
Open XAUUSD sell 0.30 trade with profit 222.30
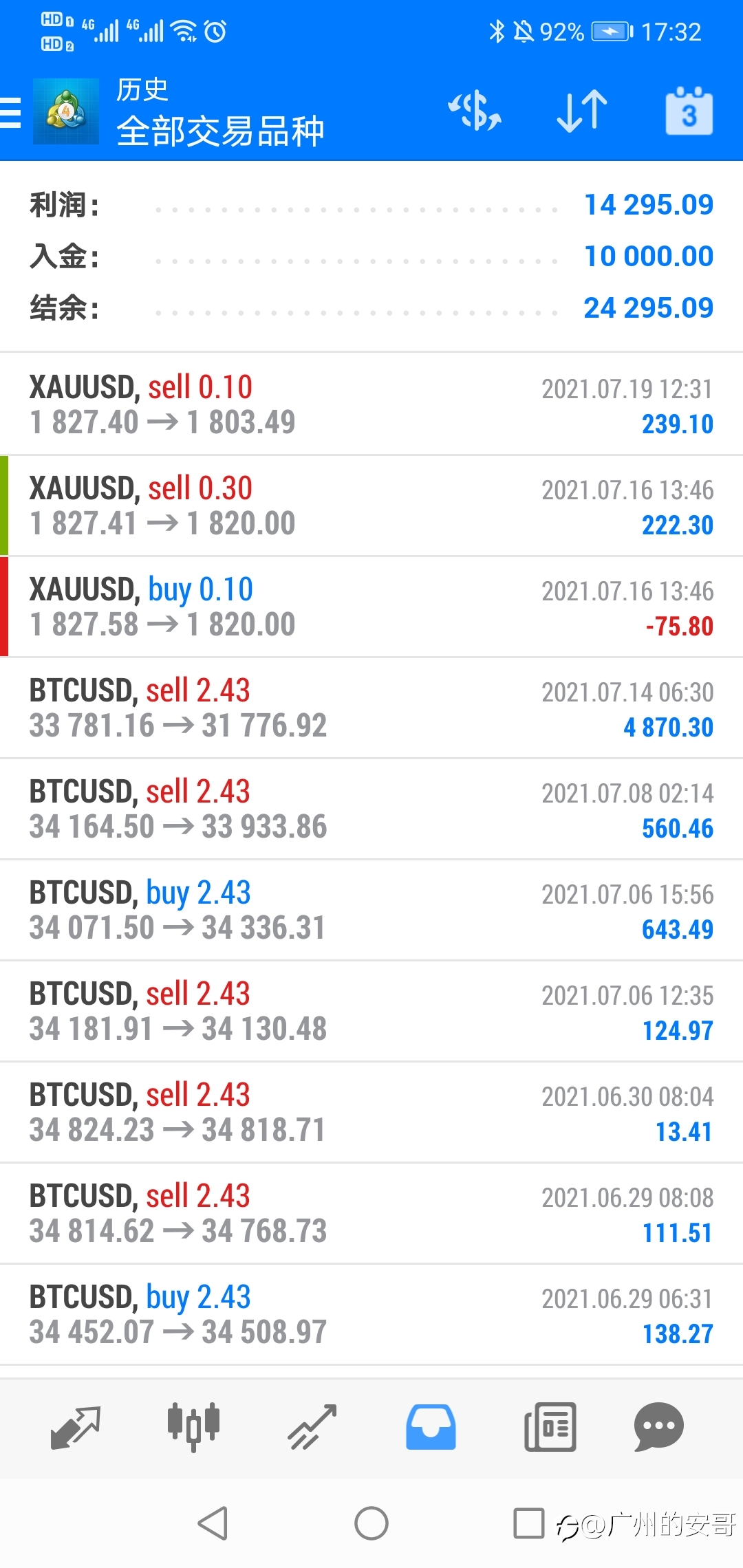tap(371, 505)
